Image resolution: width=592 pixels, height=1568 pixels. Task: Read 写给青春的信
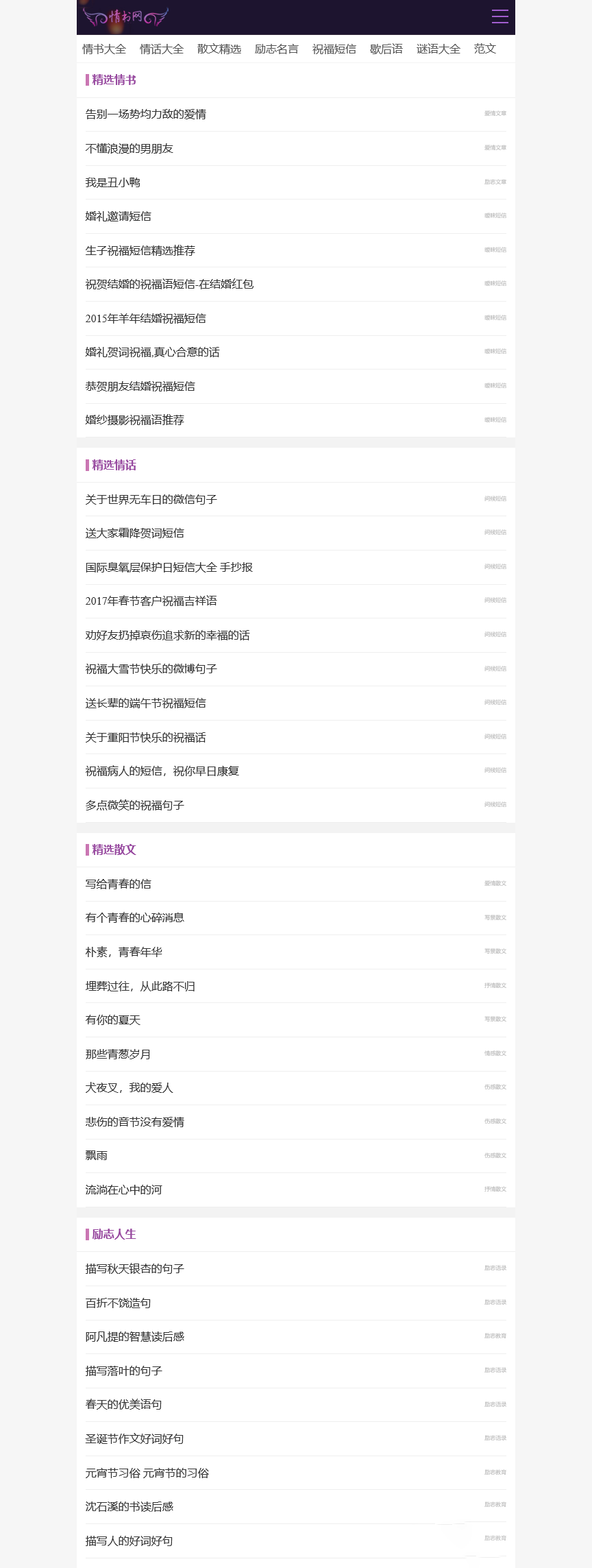point(119,884)
